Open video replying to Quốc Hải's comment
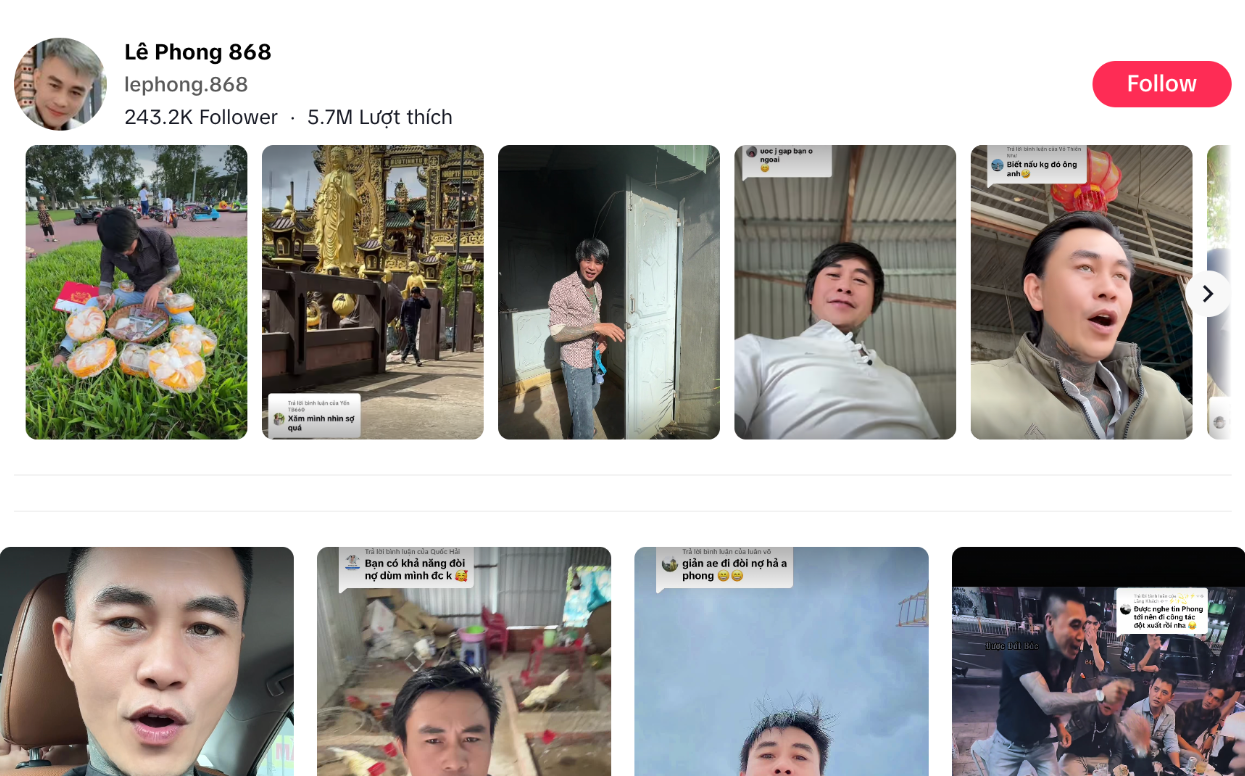The image size is (1245, 776). 463,660
